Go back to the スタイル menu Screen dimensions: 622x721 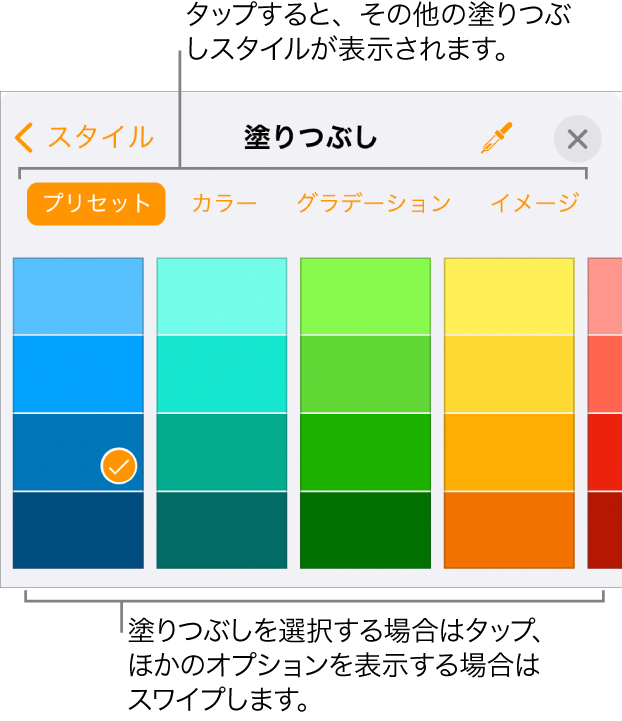coord(85,137)
